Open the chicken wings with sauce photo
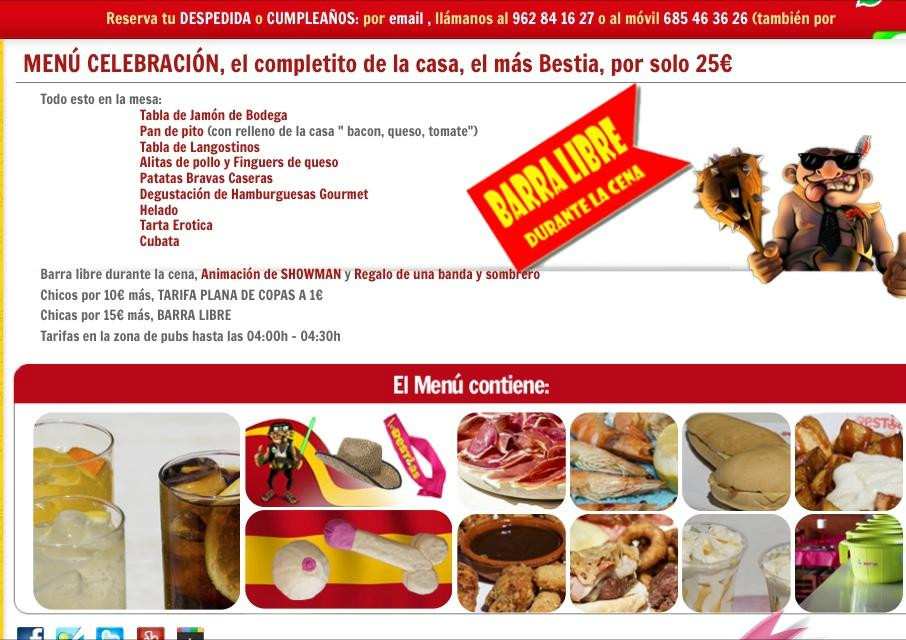Image resolution: width=906 pixels, height=640 pixels. [511, 563]
